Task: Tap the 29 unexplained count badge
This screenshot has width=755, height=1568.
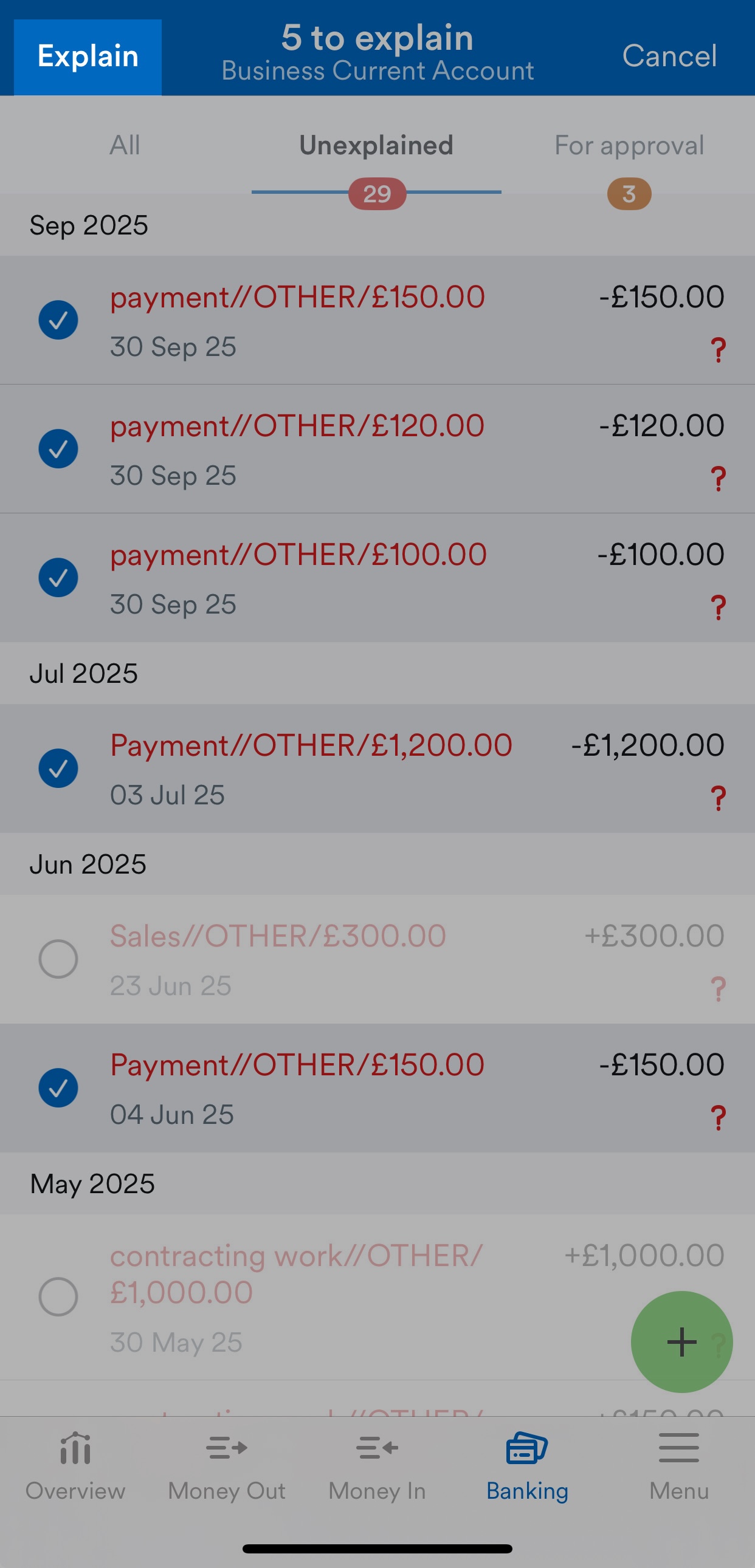Action: coord(377,194)
